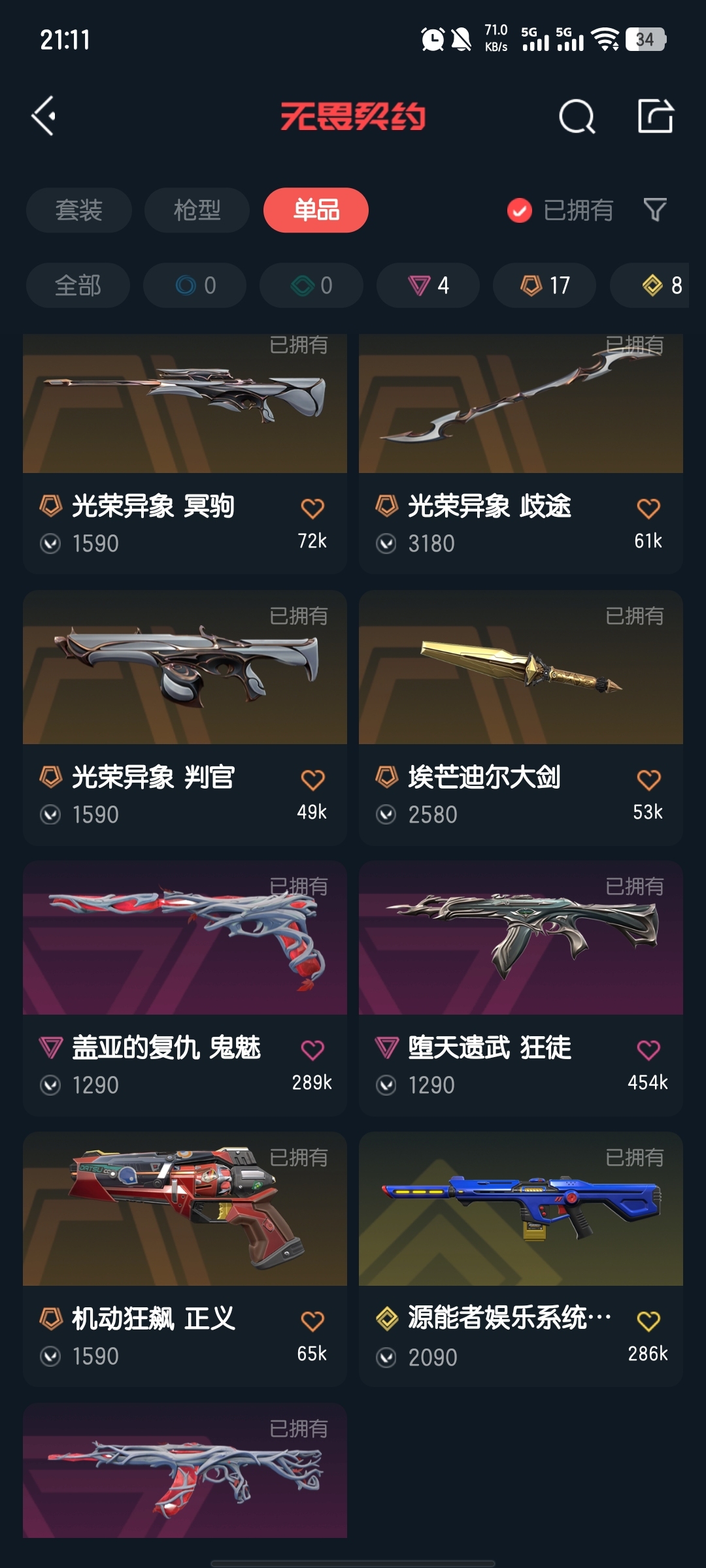Open the search icon in the top bar

(x=577, y=117)
